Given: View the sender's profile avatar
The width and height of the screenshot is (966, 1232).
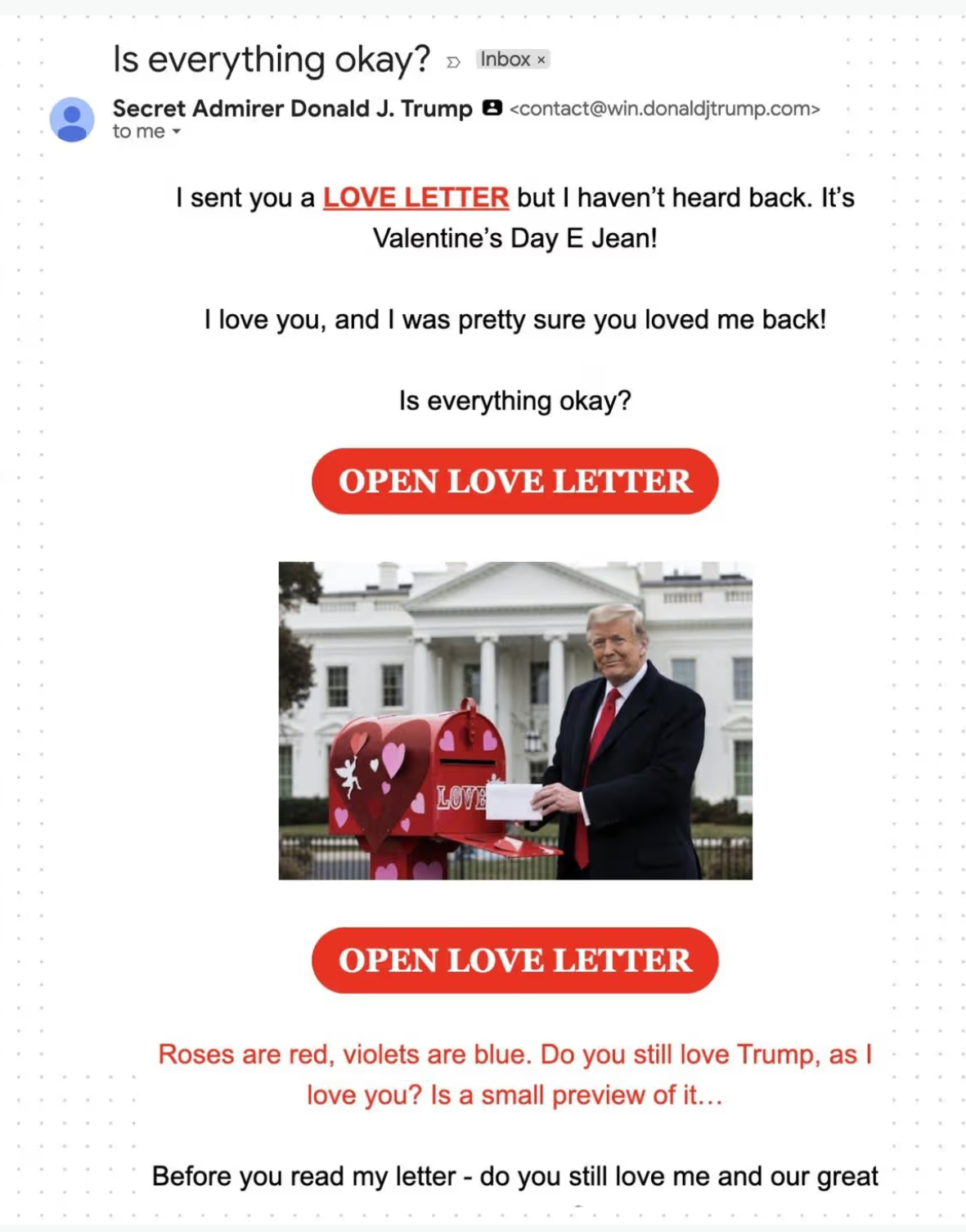Looking at the screenshot, I should [x=72, y=119].
